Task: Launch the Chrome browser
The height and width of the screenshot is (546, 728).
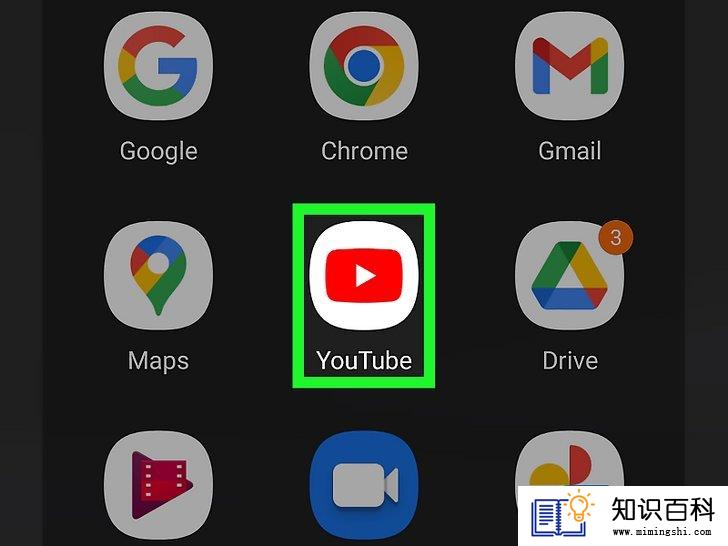Action: (x=364, y=66)
